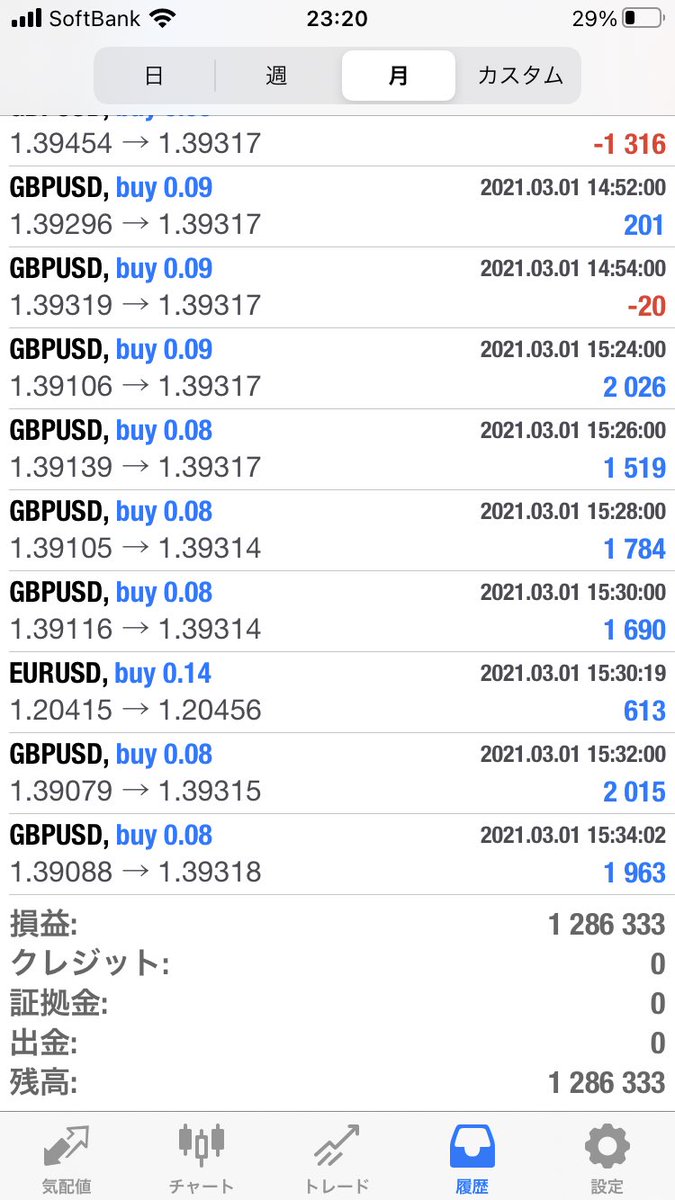Select the 月 (month) period
The image size is (675, 1200).
pos(398,75)
